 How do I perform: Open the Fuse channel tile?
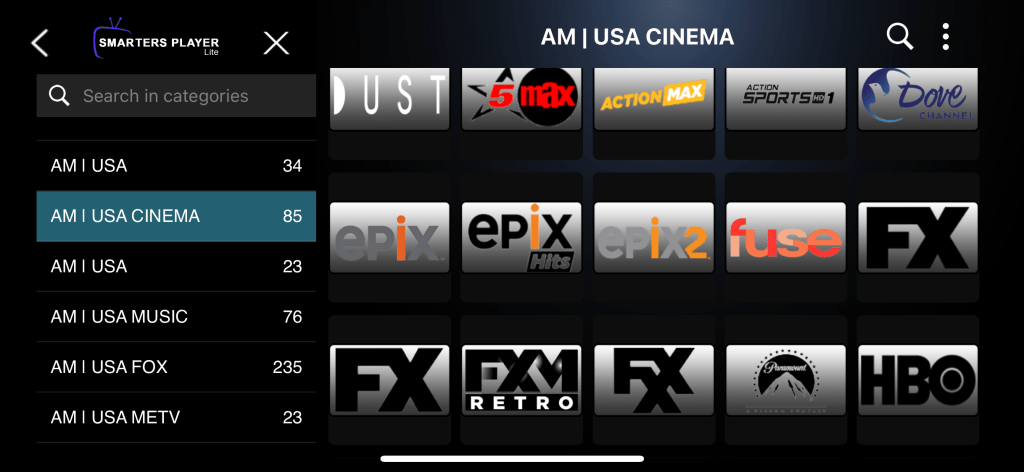tap(786, 238)
